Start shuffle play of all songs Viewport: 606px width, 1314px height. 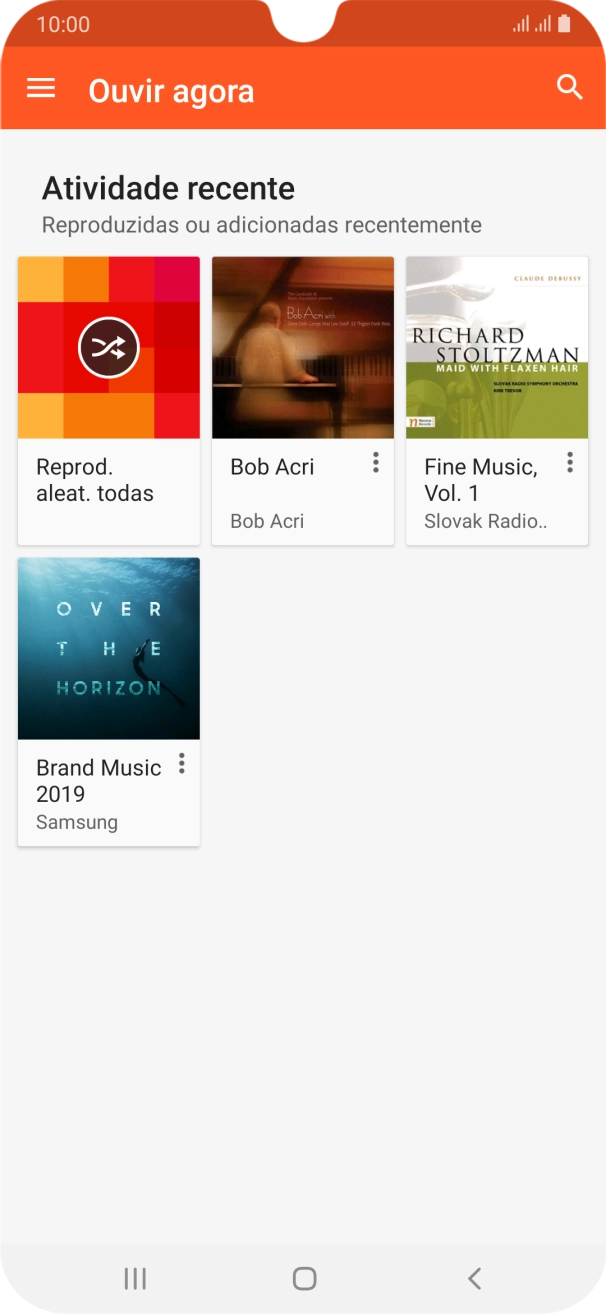(108, 348)
